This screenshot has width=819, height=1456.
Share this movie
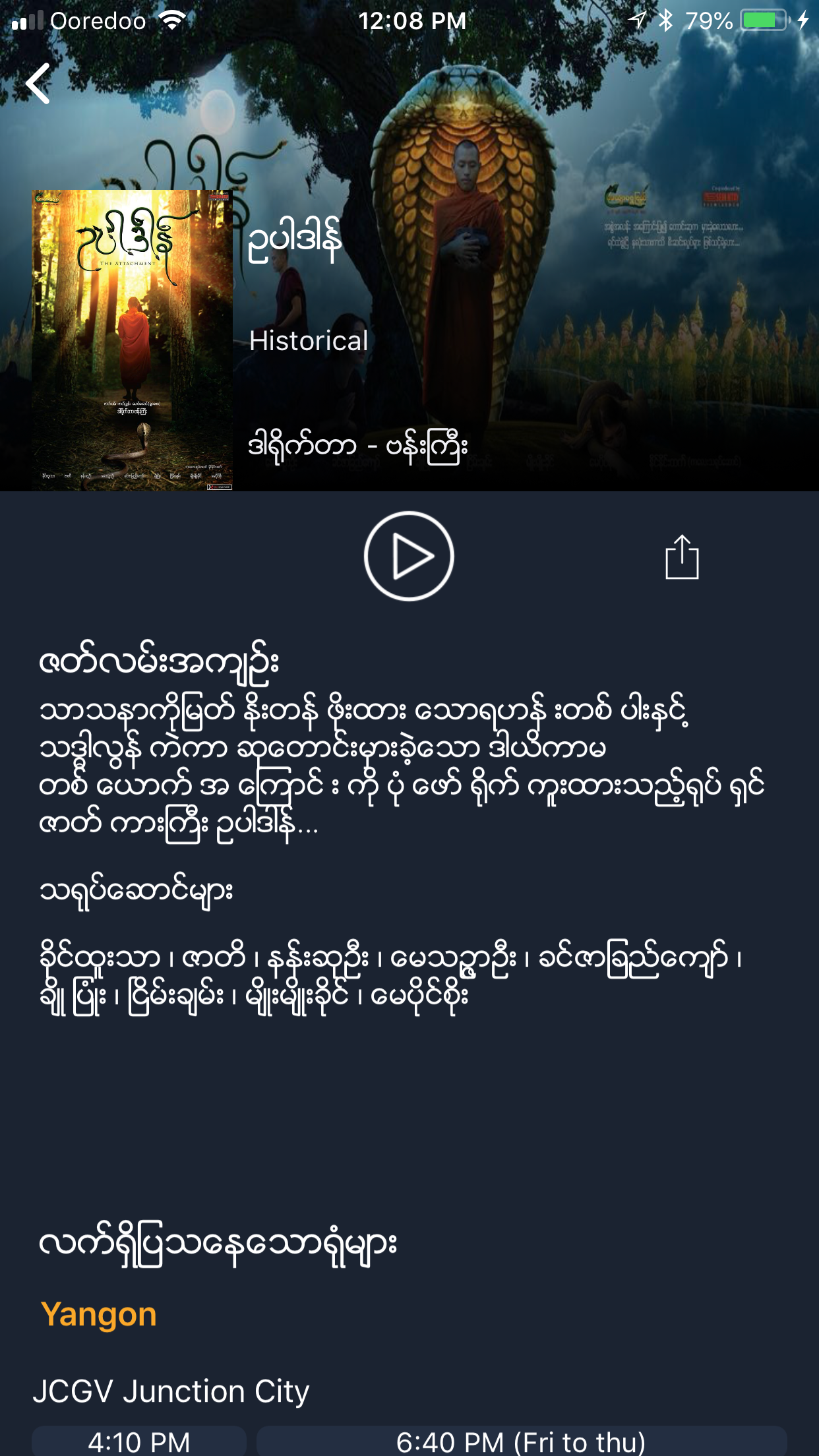point(682,557)
